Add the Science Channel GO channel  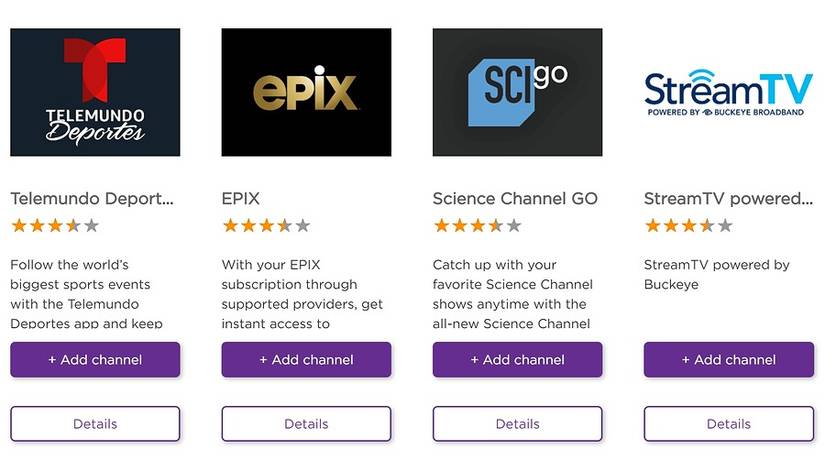517,360
